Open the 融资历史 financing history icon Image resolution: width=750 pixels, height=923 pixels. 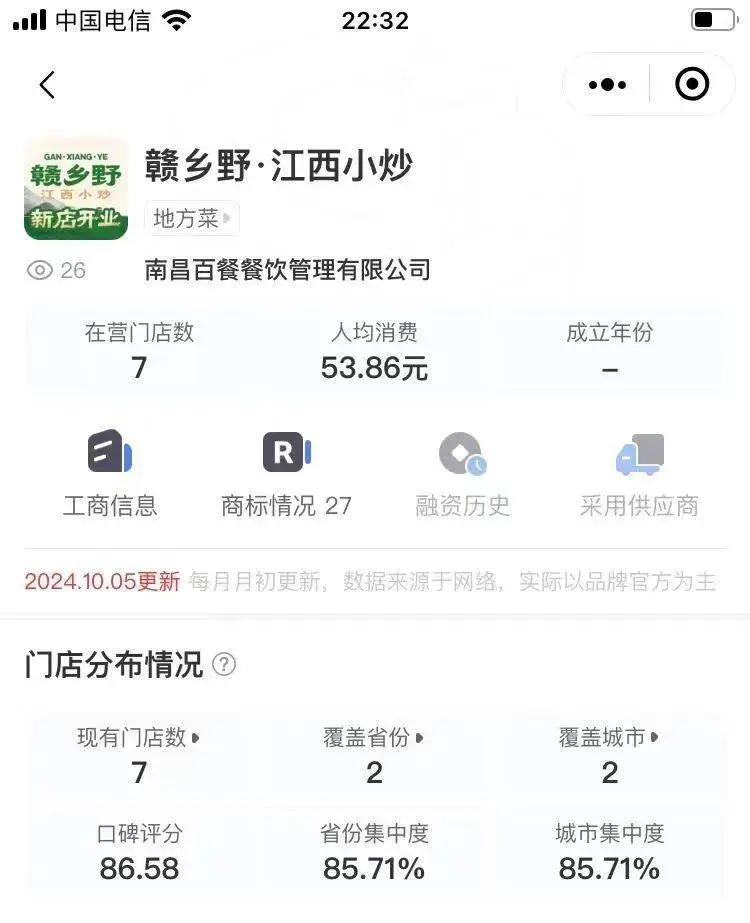click(x=462, y=453)
